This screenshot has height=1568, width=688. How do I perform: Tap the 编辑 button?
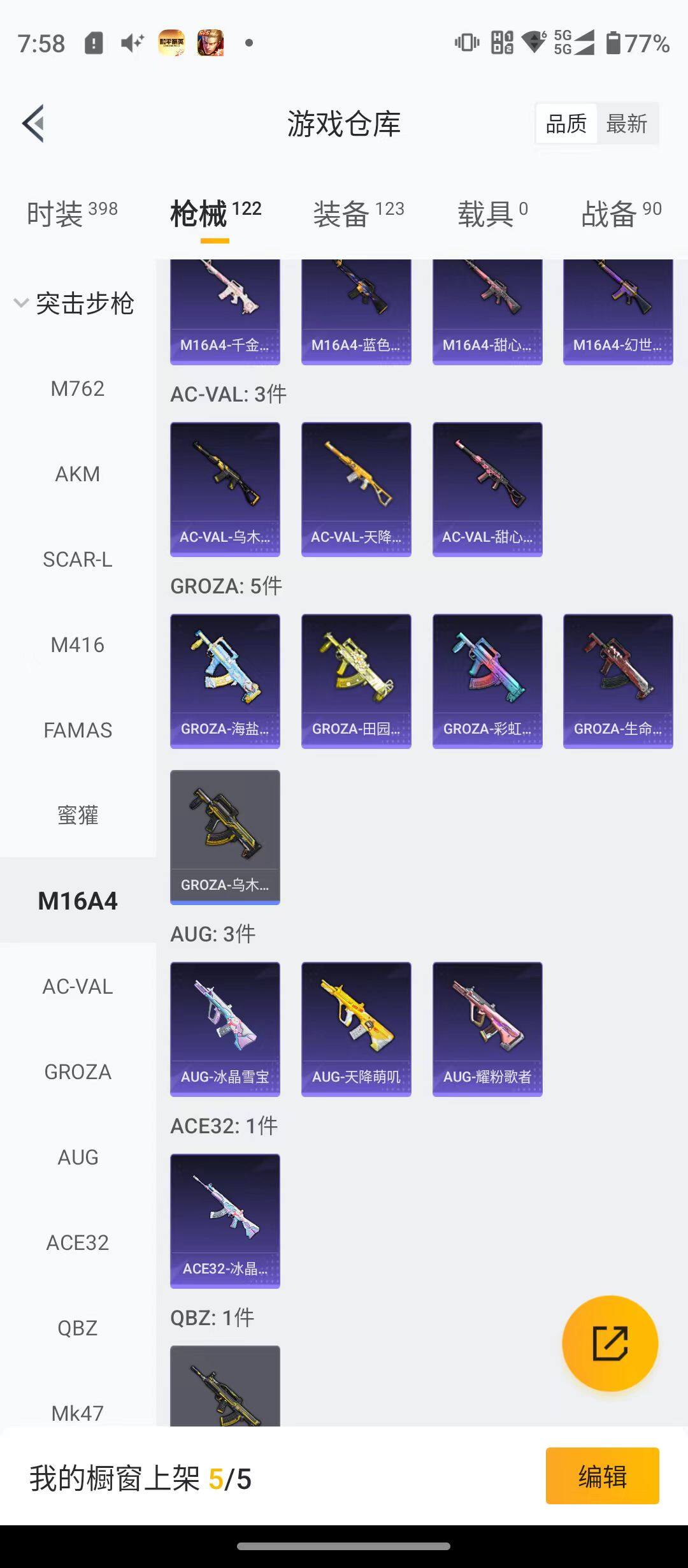point(602,1476)
